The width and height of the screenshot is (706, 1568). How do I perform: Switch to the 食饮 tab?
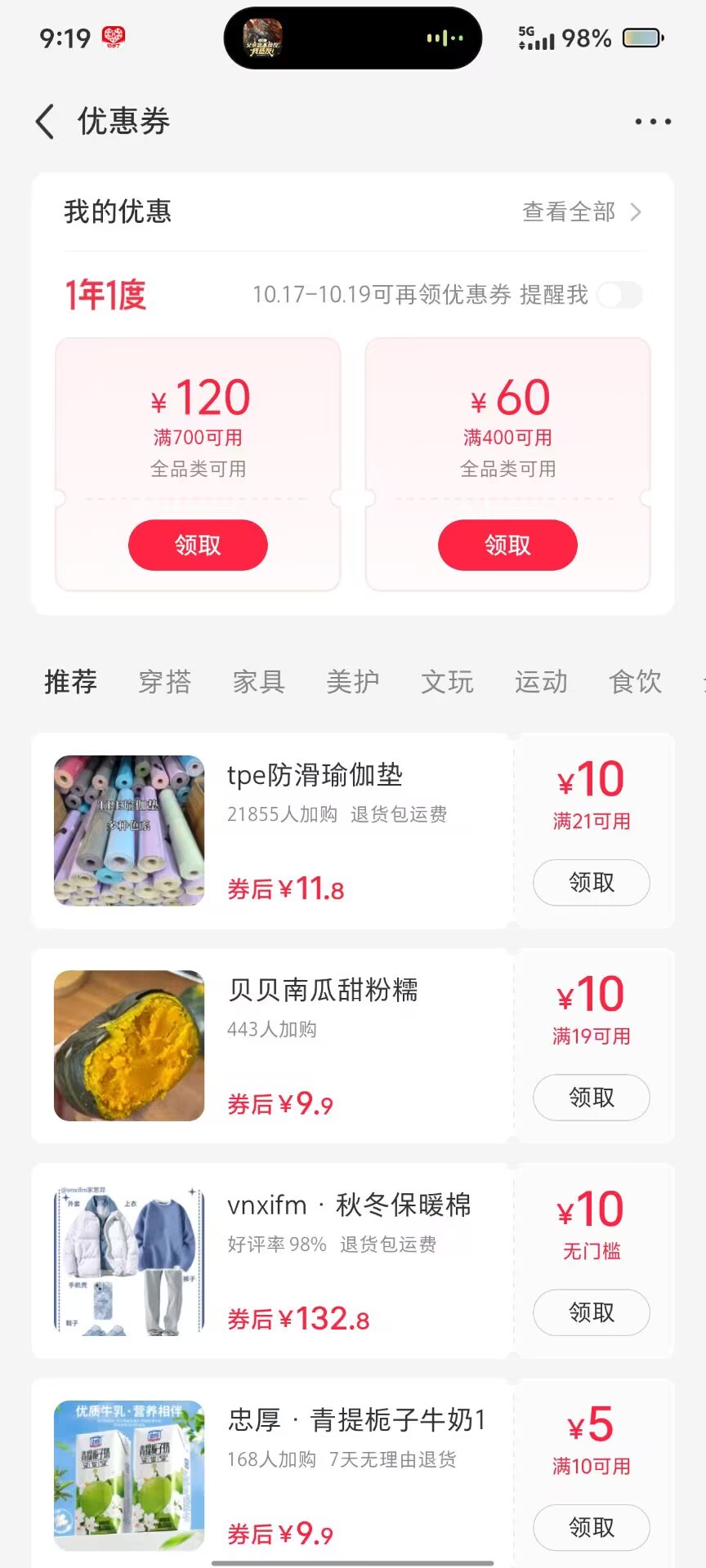(x=635, y=681)
